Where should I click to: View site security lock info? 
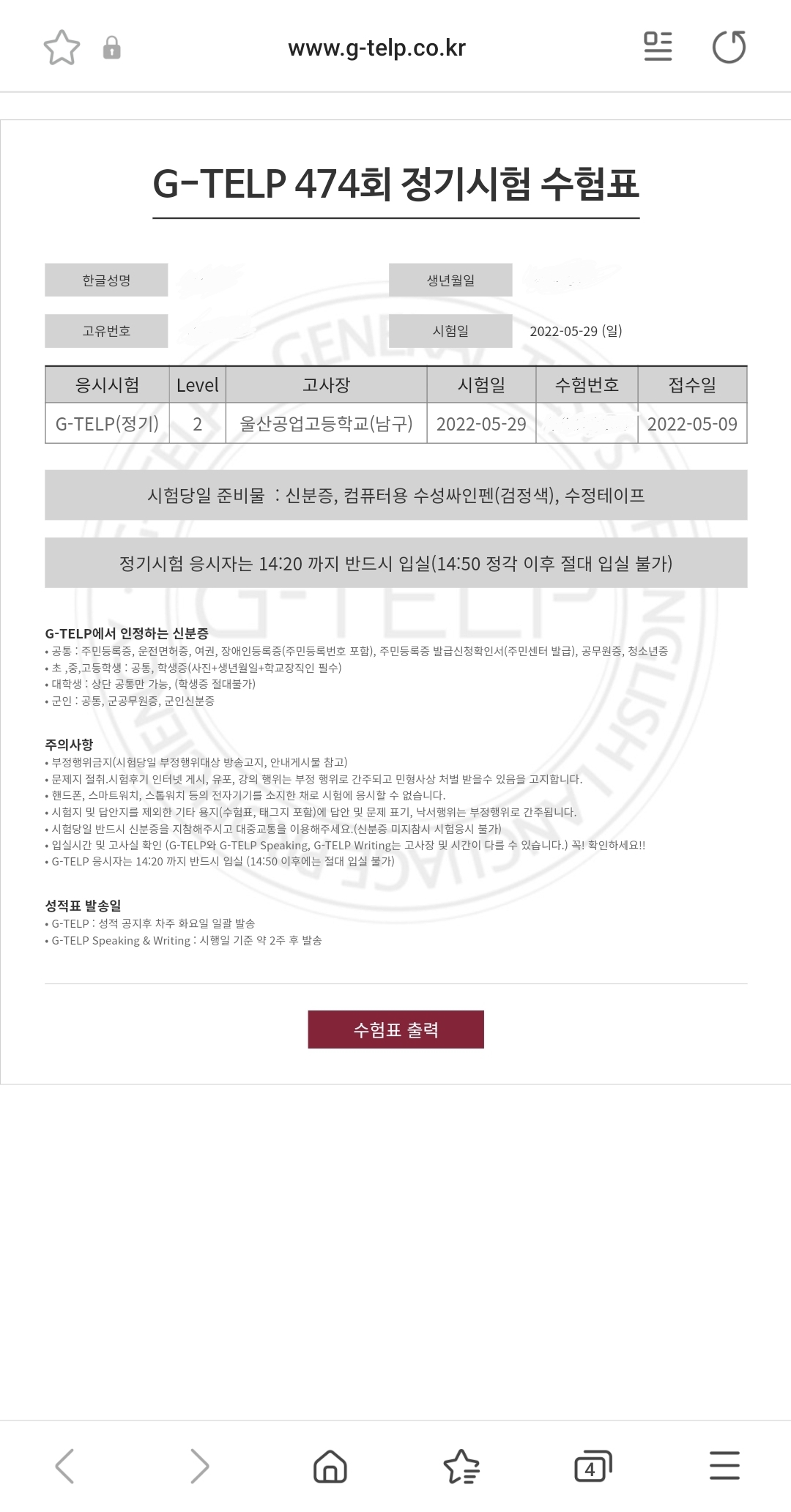(x=111, y=48)
